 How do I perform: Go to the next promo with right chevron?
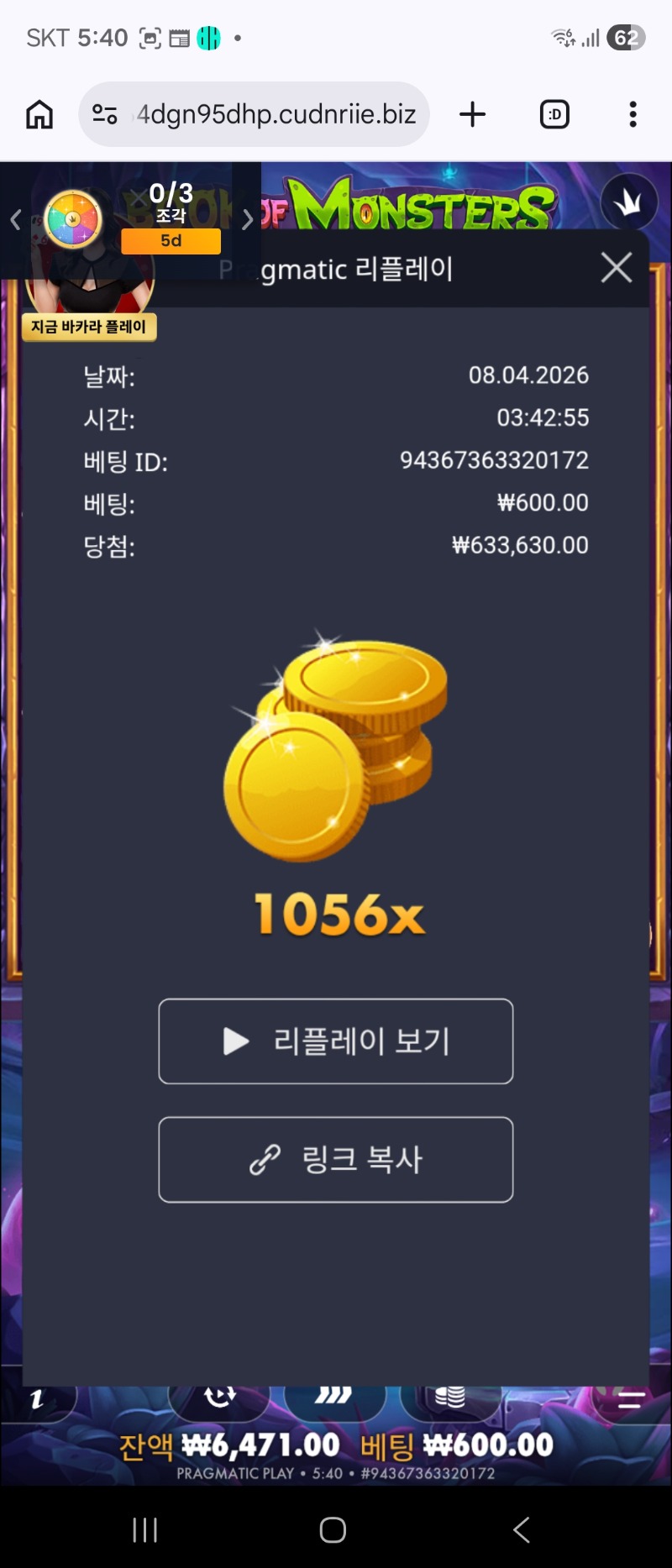pos(247,220)
